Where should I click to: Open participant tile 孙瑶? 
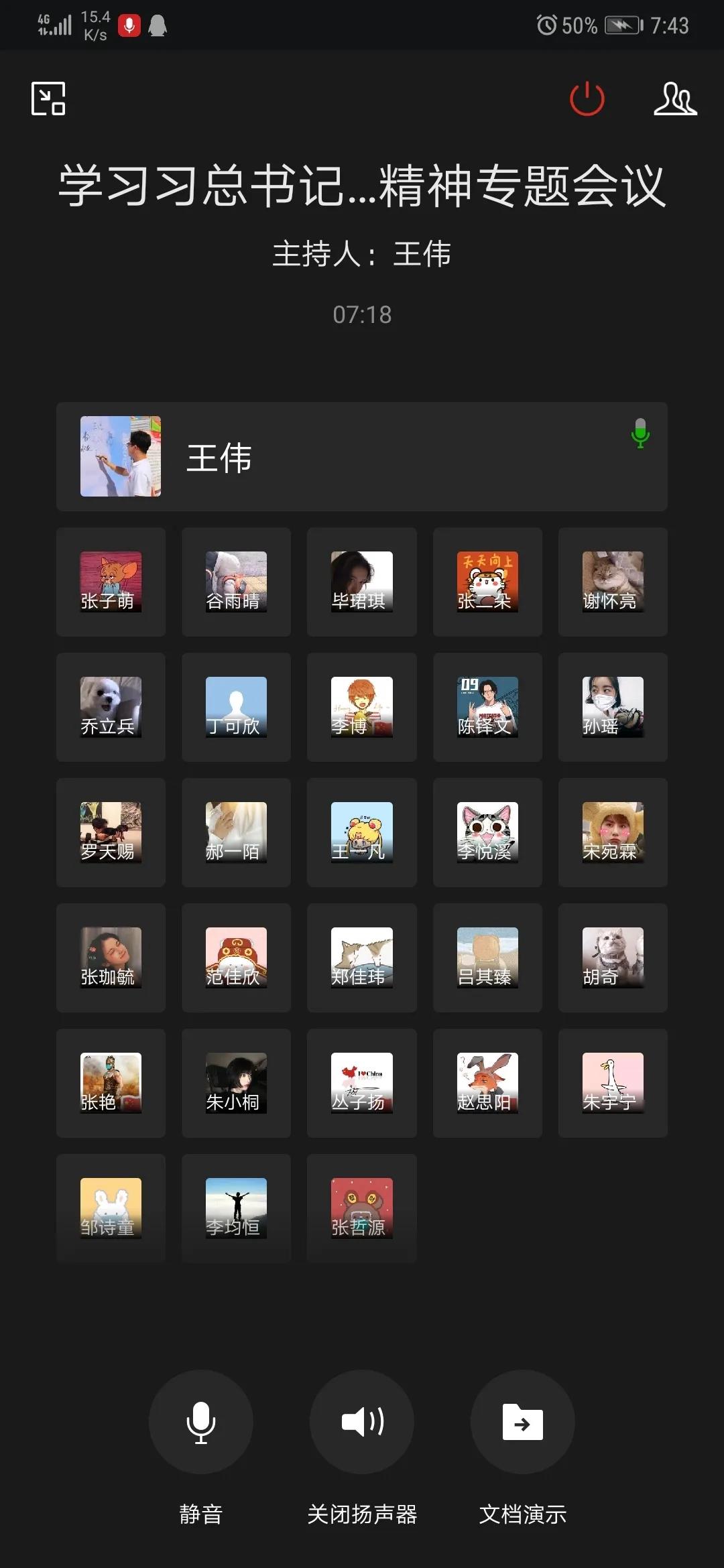pyautogui.click(x=613, y=707)
